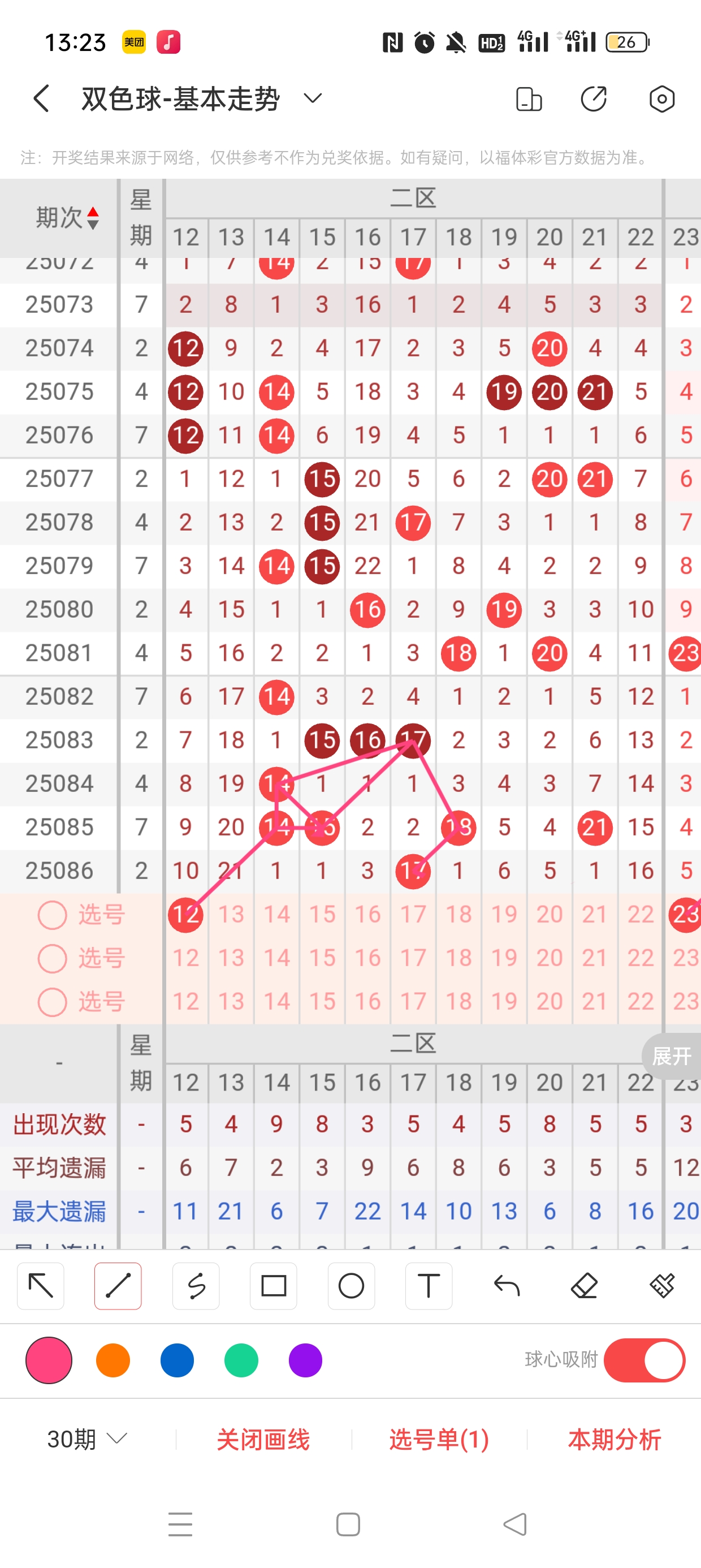This screenshot has height=1568, width=701.
Task: Activate the text tool
Action: [429, 1286]
